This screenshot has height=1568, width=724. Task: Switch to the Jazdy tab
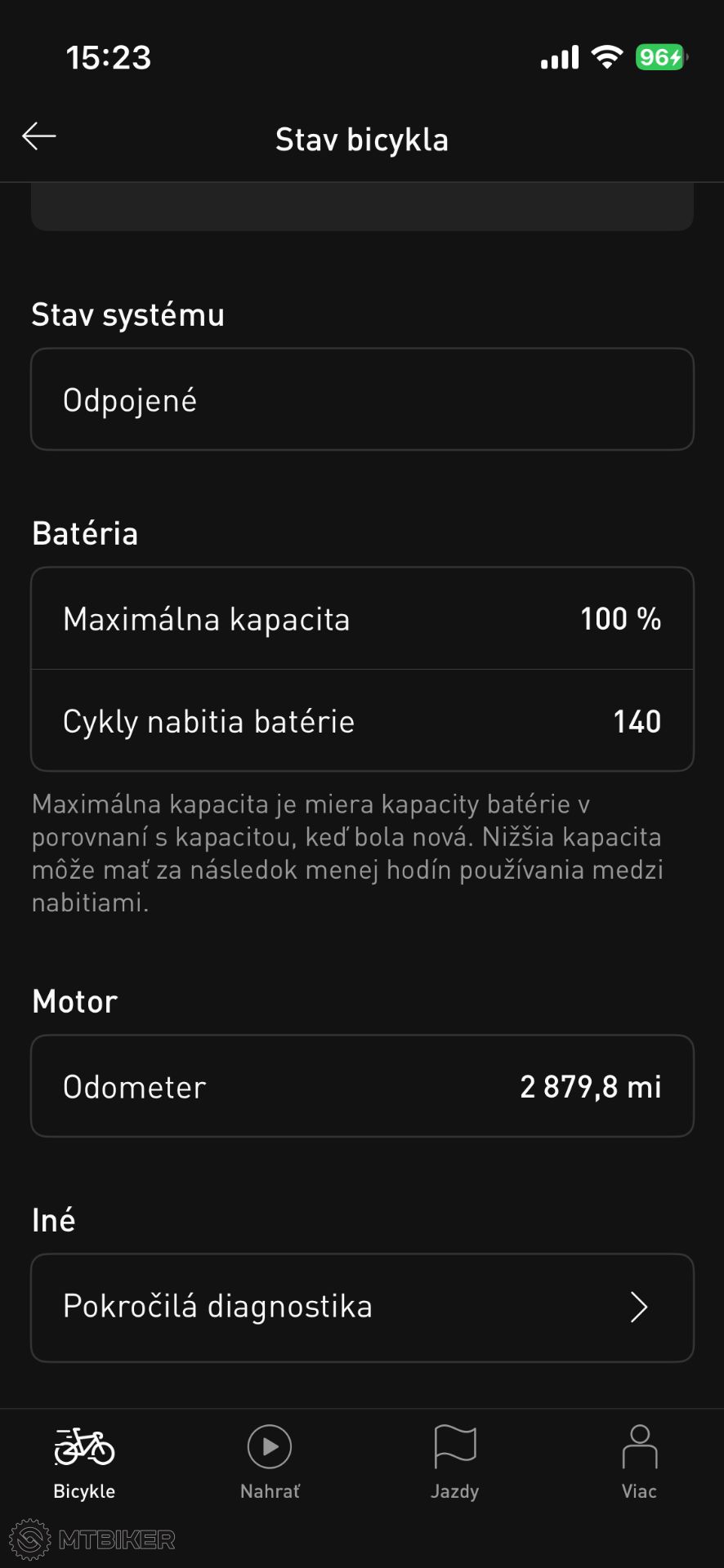454,1463
